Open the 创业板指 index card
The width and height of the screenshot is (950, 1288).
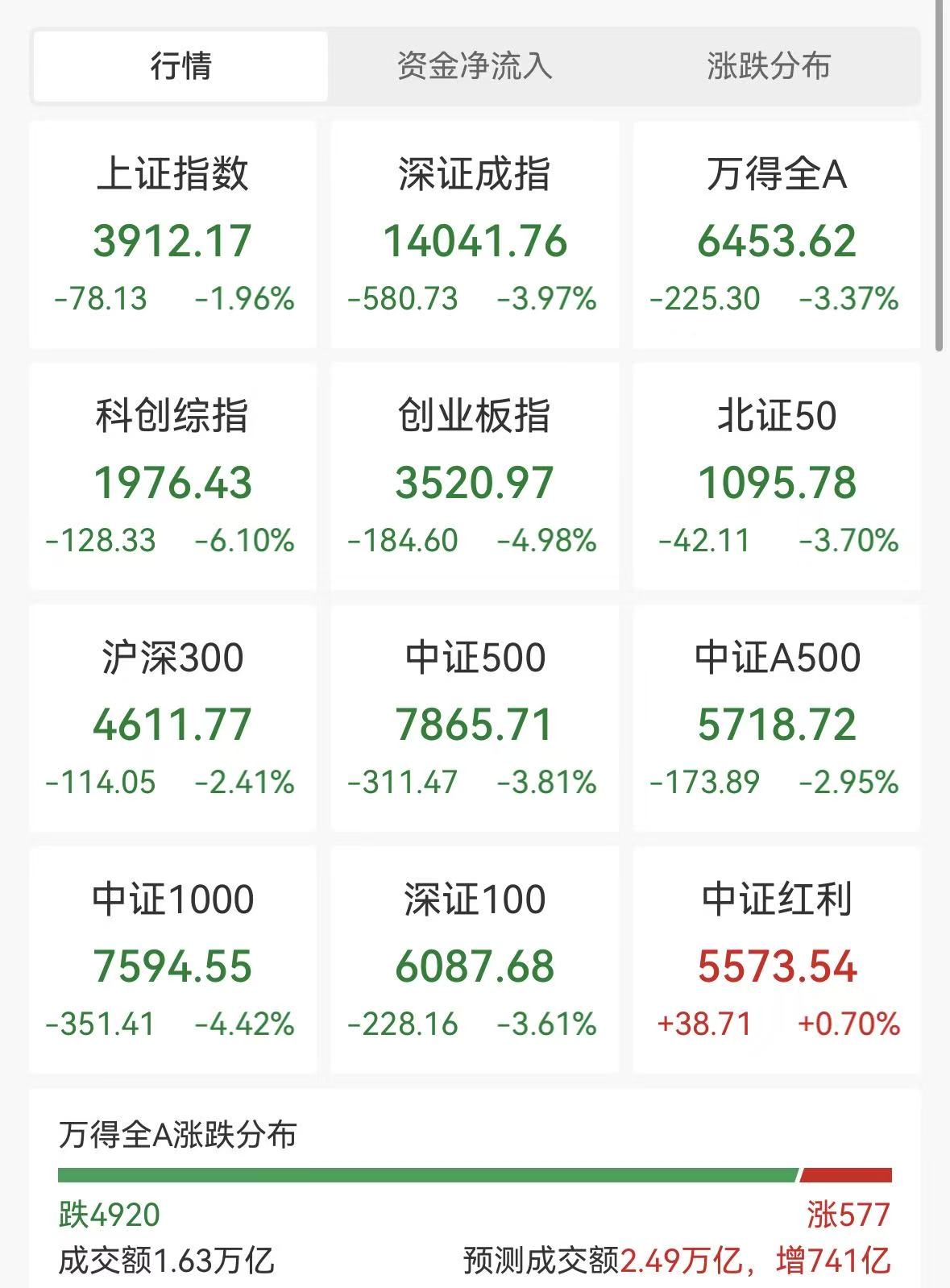pos(475,476)
